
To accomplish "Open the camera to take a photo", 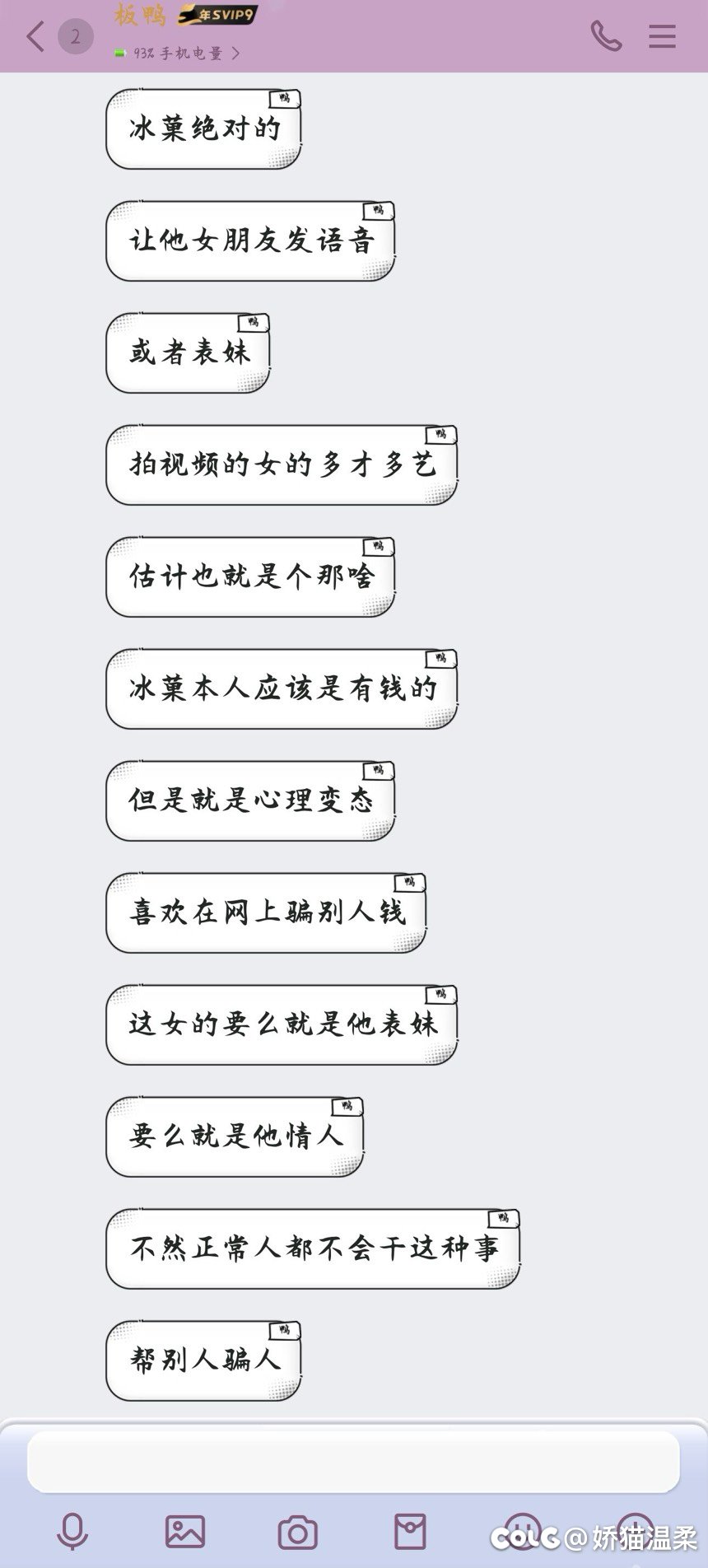I will [297, 1532].
